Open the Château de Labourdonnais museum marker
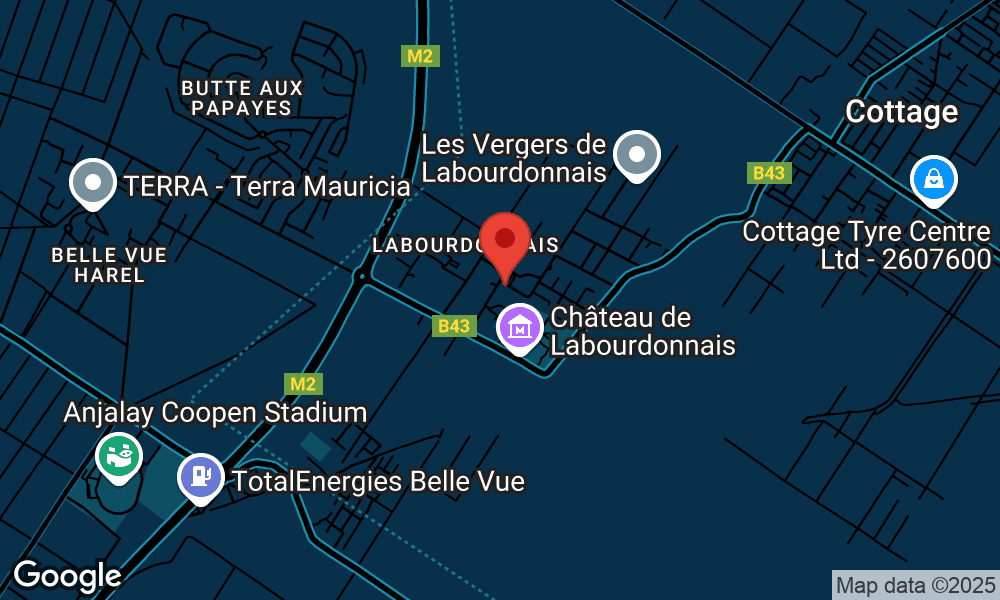 519,327
